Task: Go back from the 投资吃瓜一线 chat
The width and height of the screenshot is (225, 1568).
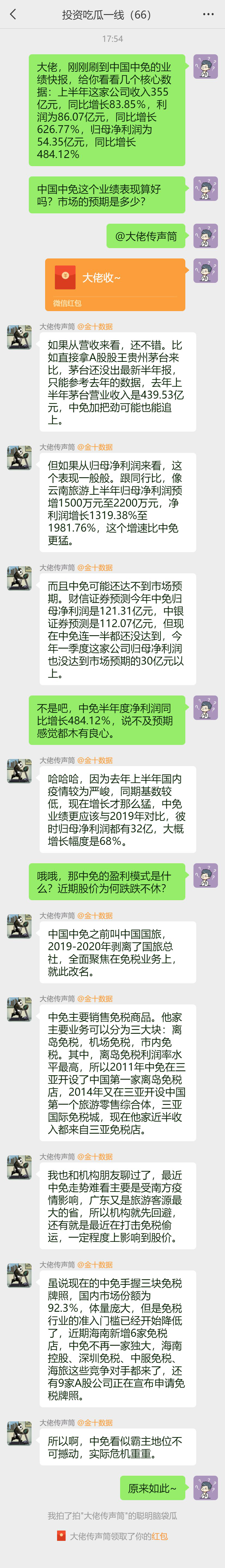Action: 13,15
